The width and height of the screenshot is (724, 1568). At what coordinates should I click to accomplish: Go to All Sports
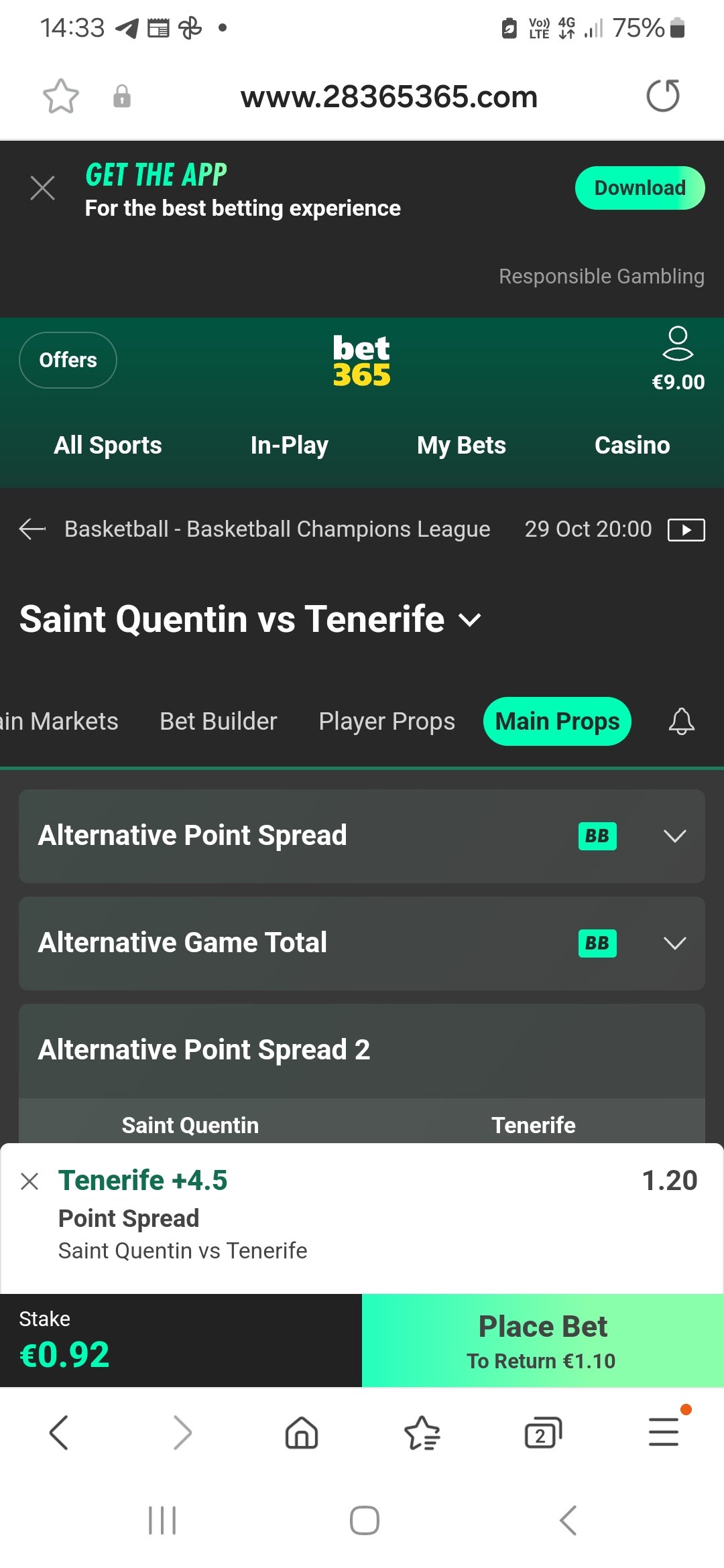pyautogui.click(x=108, y=445)
